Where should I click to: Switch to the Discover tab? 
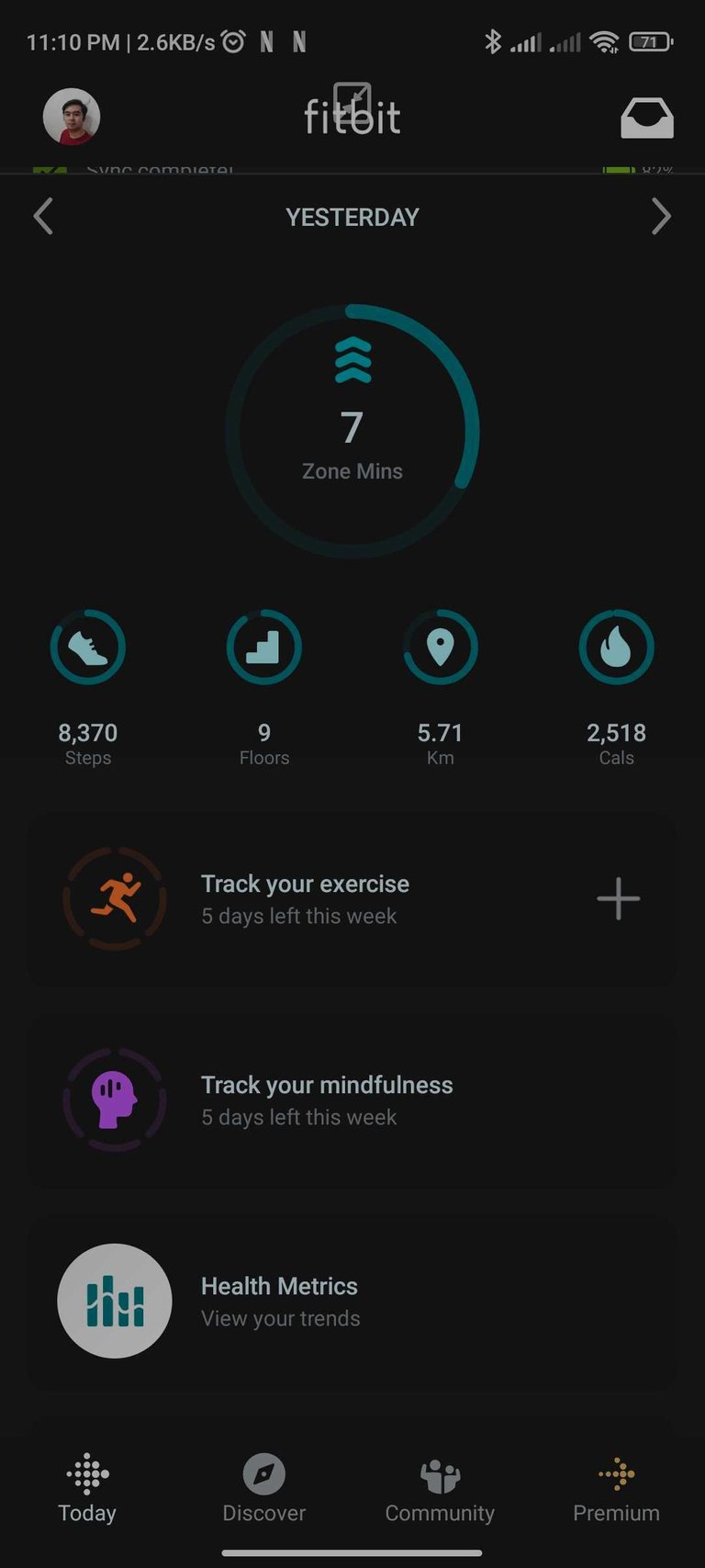click(x=264, y=1490)
